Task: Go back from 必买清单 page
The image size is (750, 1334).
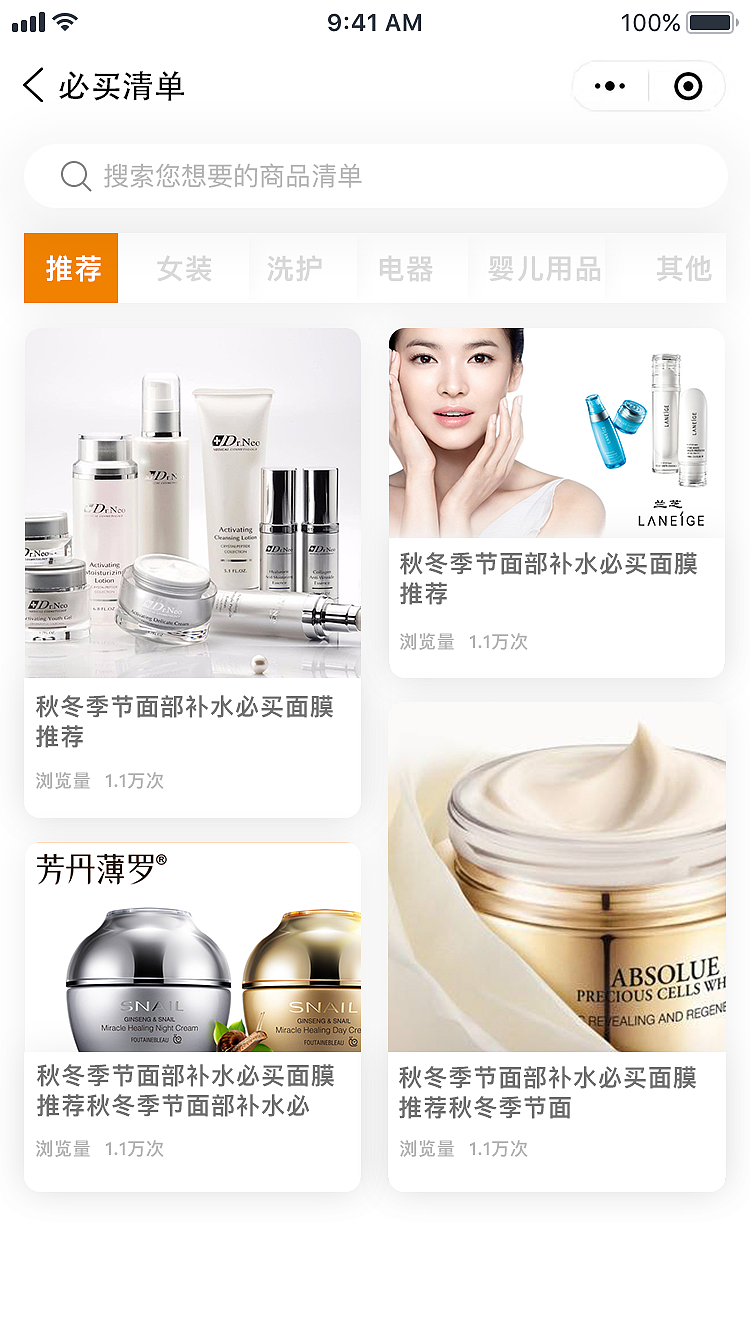Action: pos(34,86)
